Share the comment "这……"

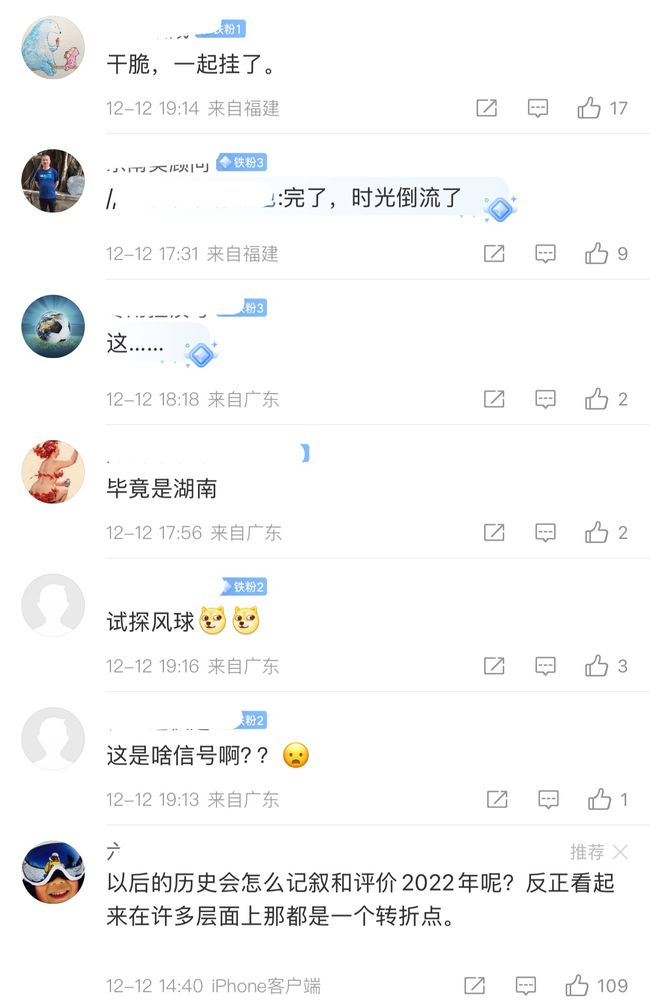(x=494, y=399)
